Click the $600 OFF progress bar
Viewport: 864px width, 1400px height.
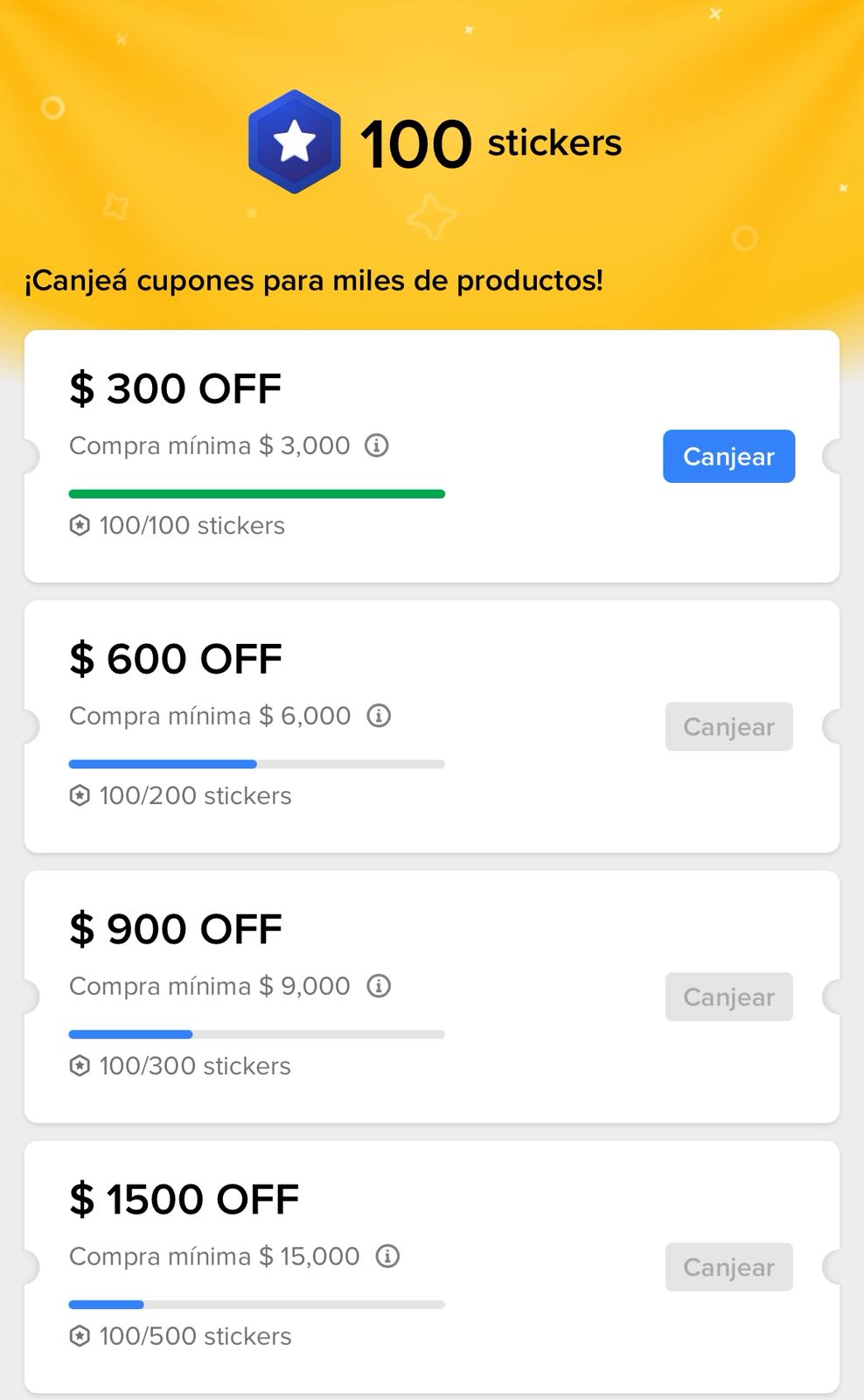click(x=256, y=764)
